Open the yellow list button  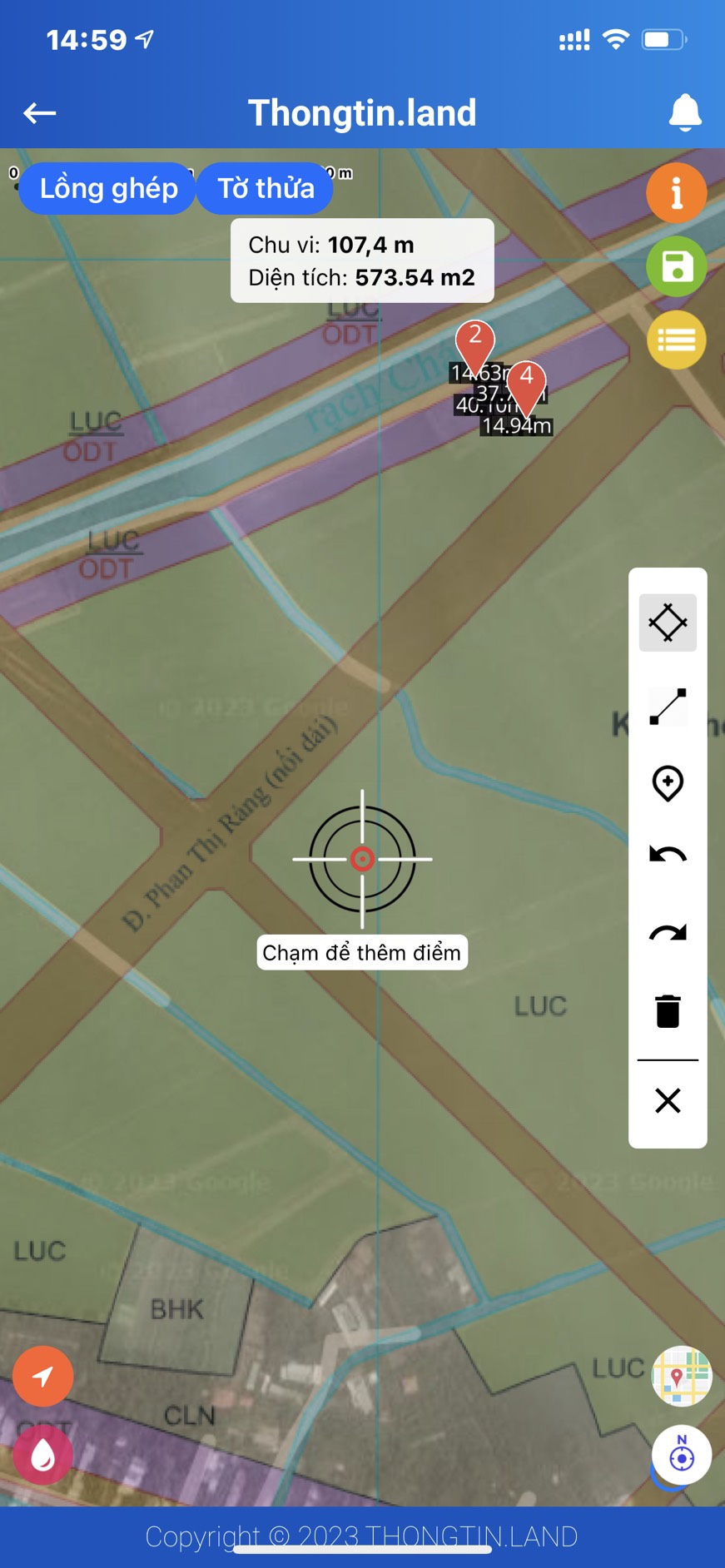pos(677,340)
